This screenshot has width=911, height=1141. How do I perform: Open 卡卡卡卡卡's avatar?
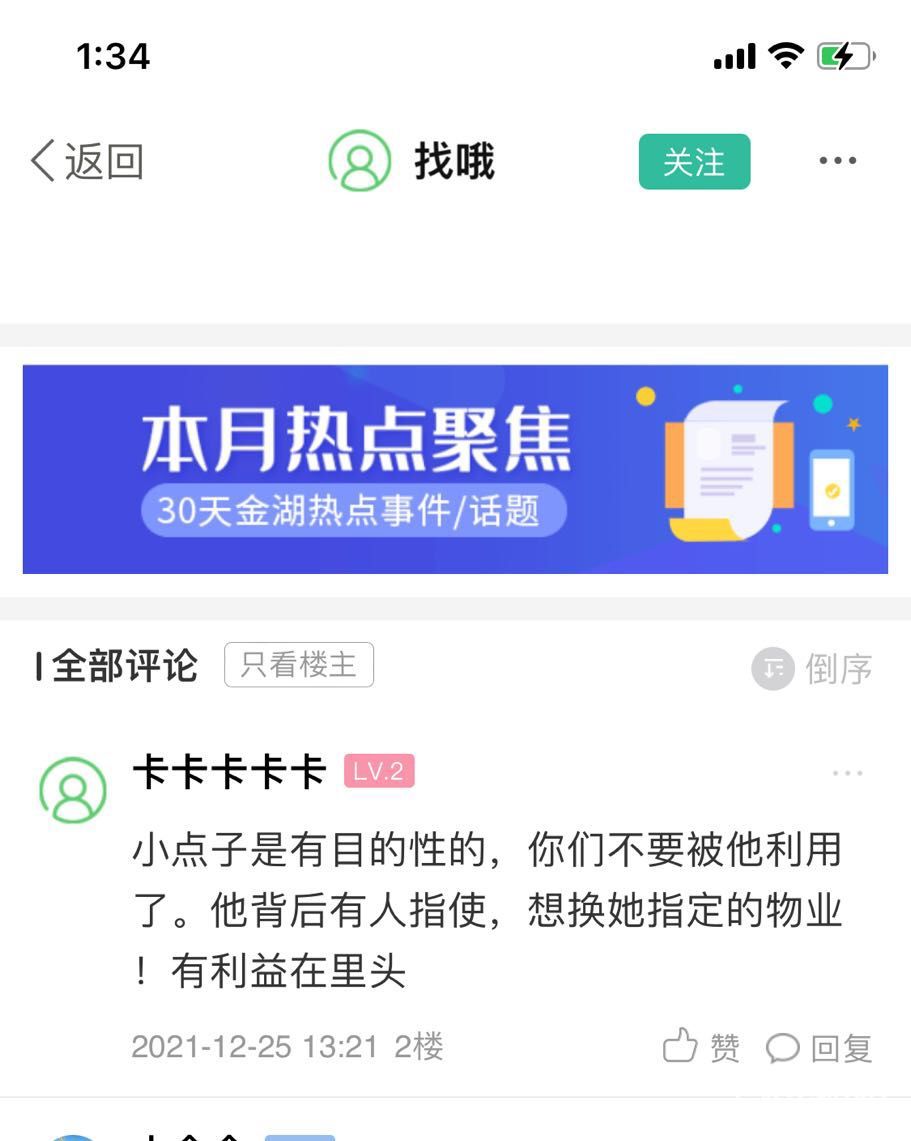click(x=72, y=790)
